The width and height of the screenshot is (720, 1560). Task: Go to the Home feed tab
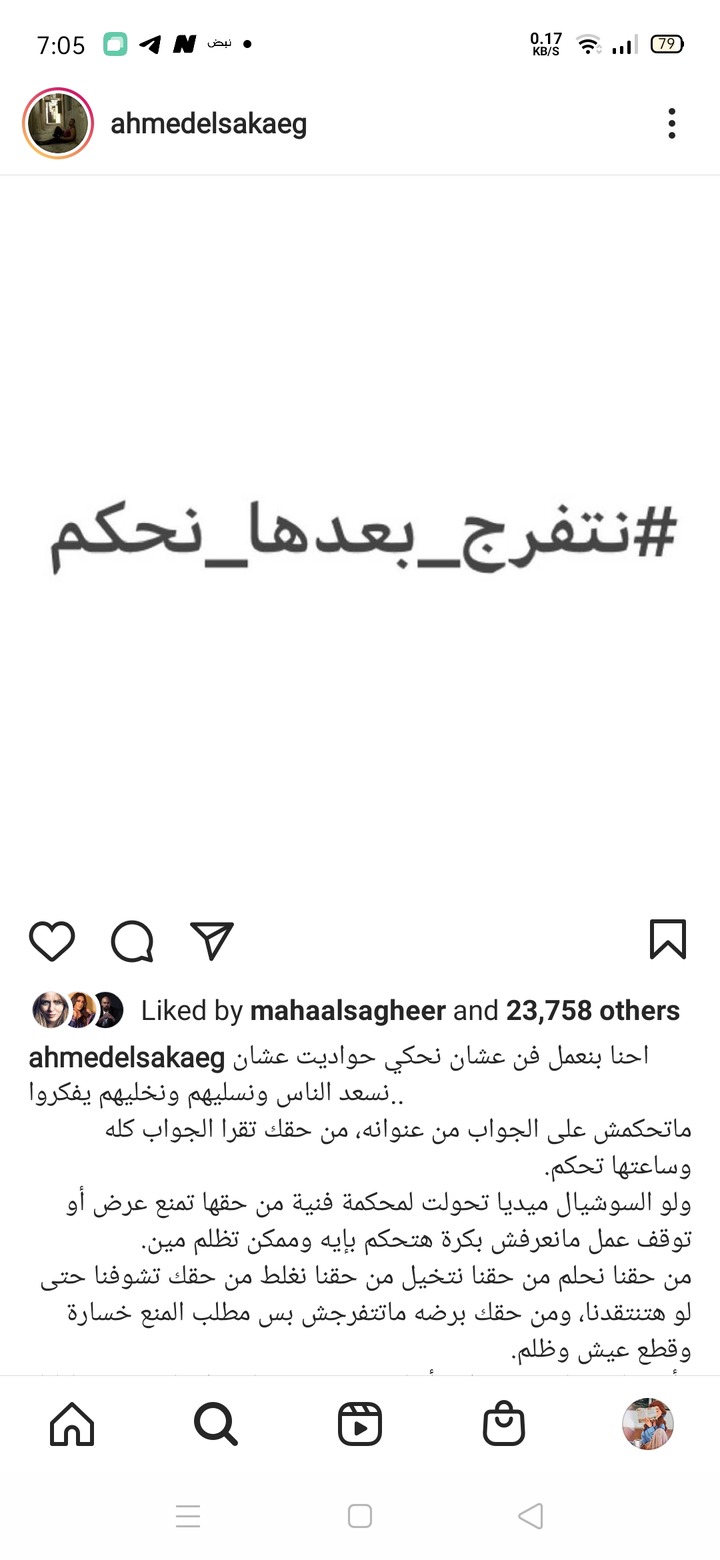tap(72, 1424)
